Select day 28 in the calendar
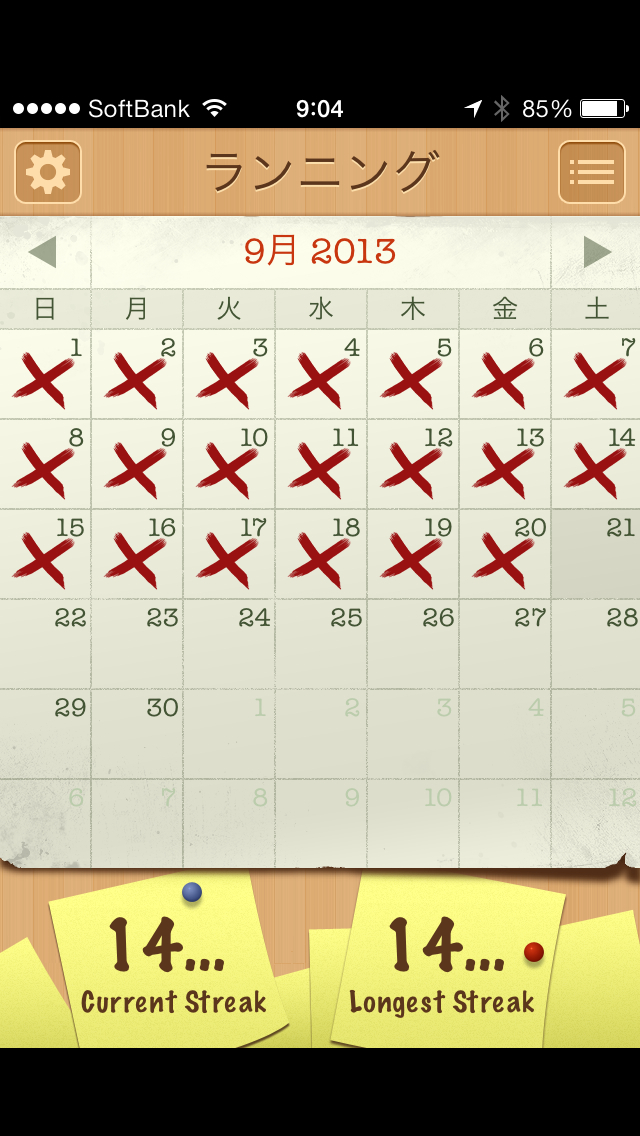This screenshot has width=640, height=1136. click(x=597, y=645)
